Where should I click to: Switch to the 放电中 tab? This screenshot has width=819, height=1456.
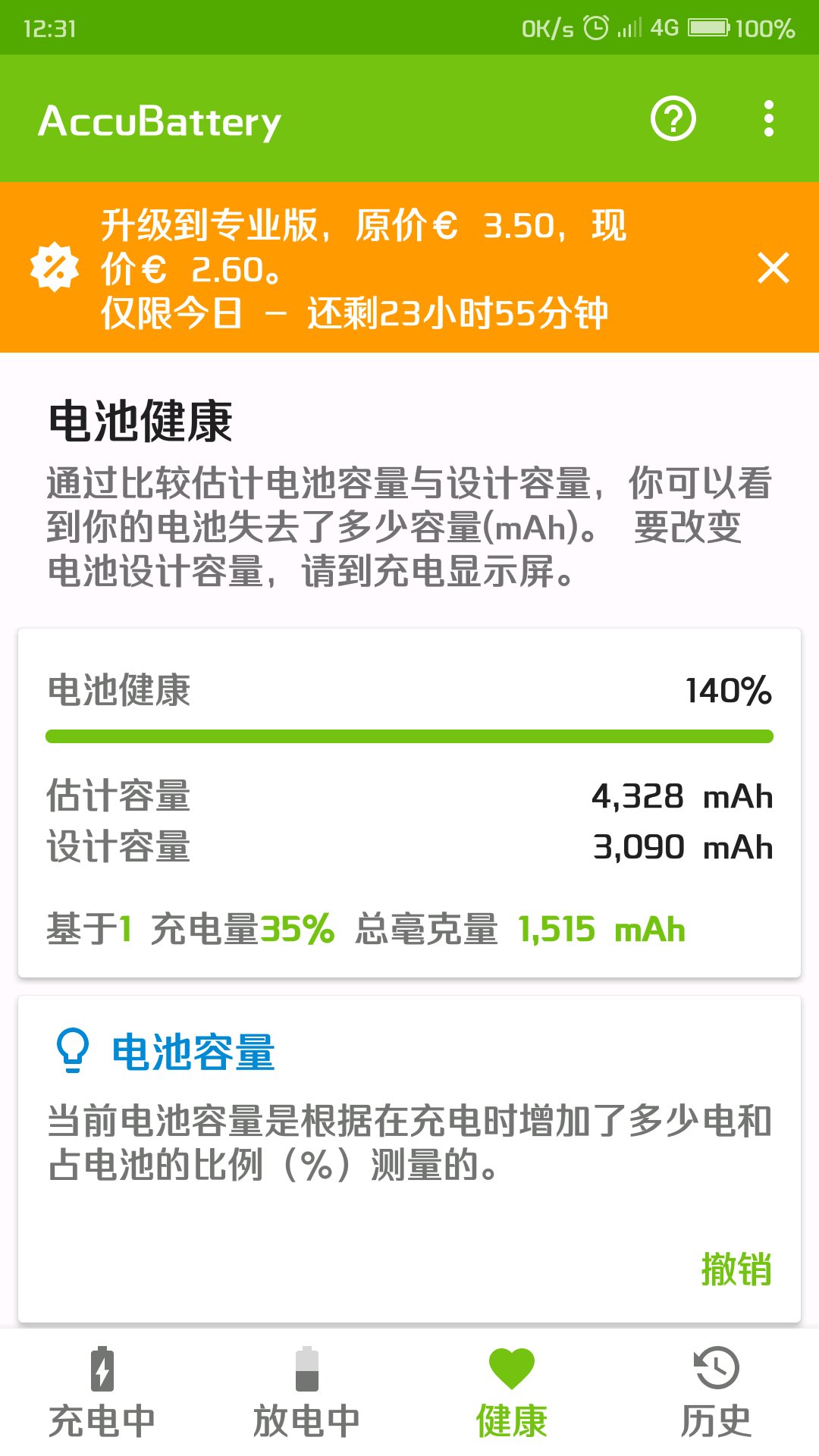point(306,1392)
